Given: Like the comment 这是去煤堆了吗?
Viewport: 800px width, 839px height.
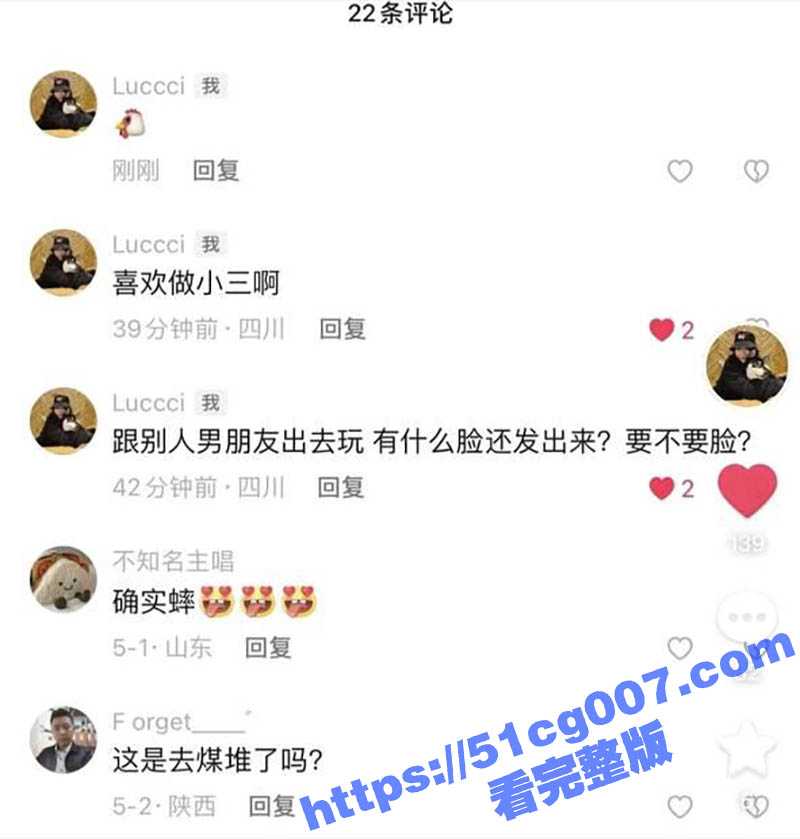Looking at the screenshot, I should [680, 806].
